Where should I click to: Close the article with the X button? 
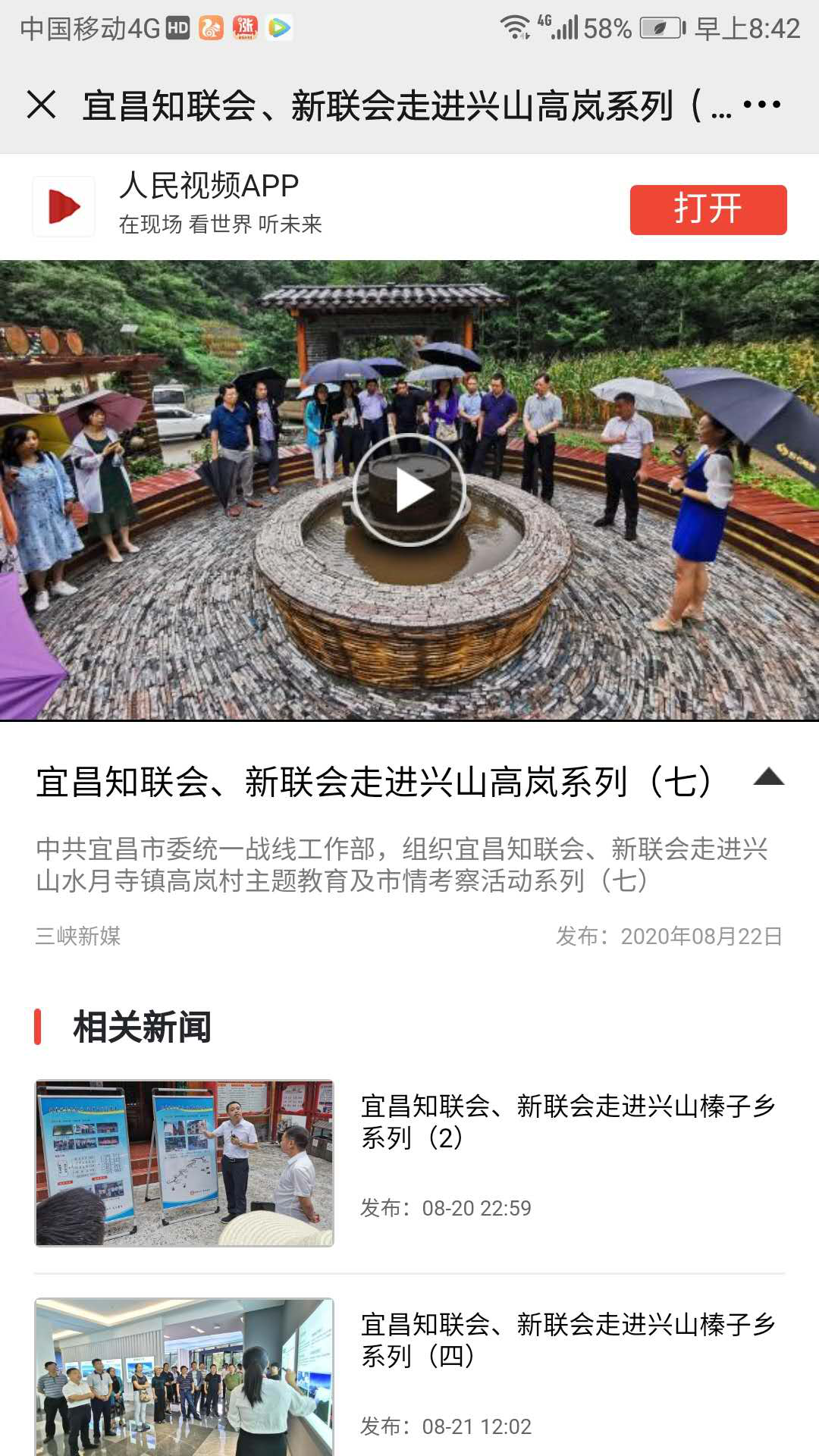pos(42,106)
